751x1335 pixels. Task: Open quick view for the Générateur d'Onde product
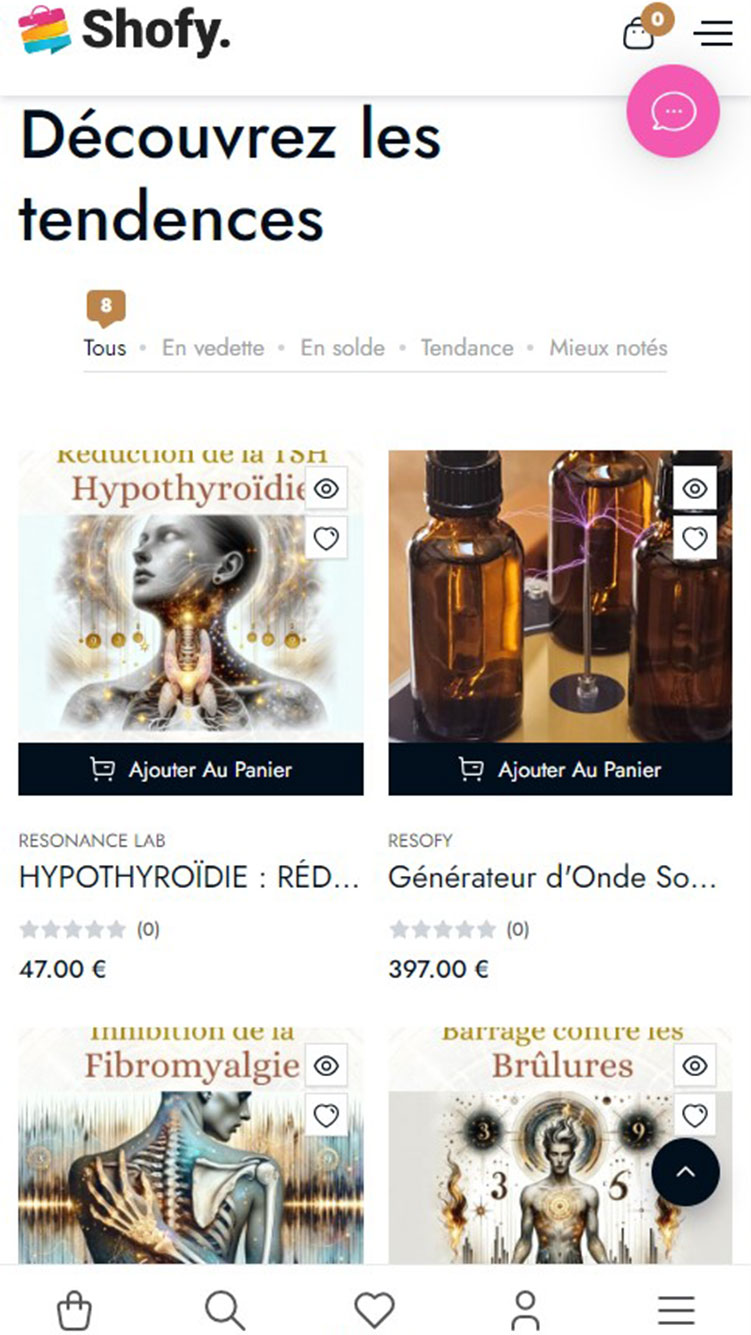coord(697,489)
